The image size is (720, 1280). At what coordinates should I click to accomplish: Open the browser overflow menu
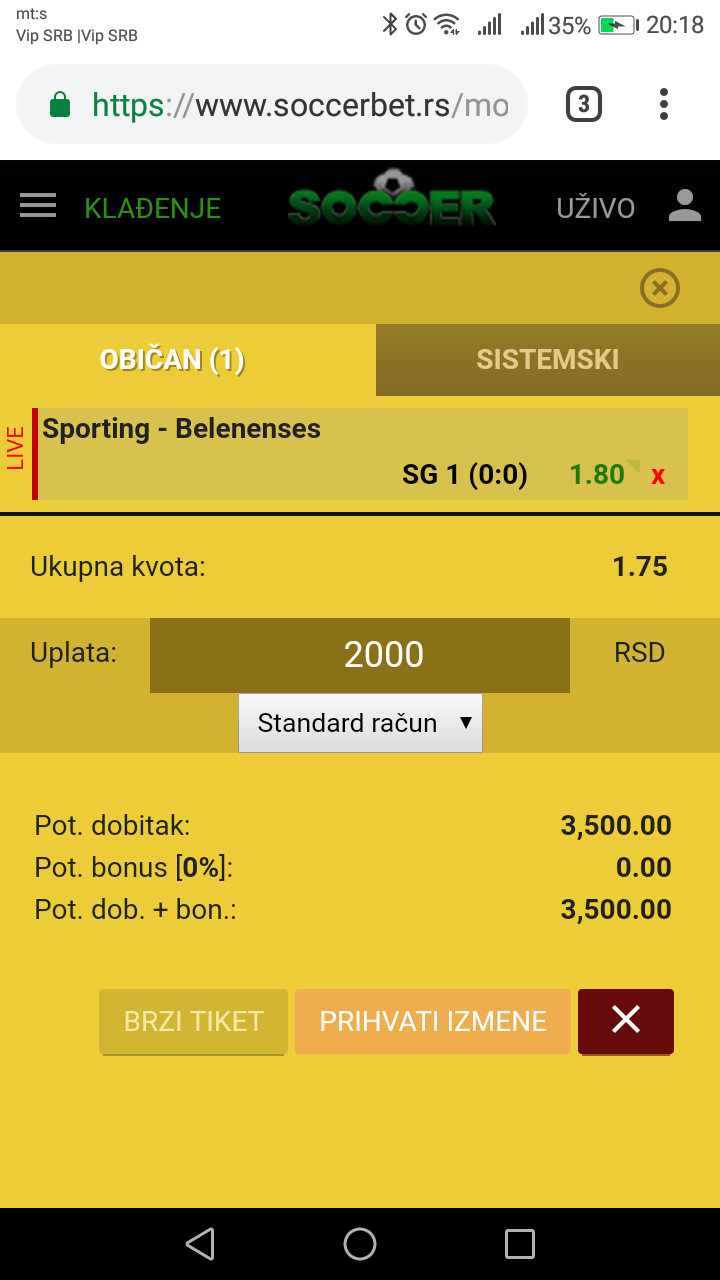point(664,104)
